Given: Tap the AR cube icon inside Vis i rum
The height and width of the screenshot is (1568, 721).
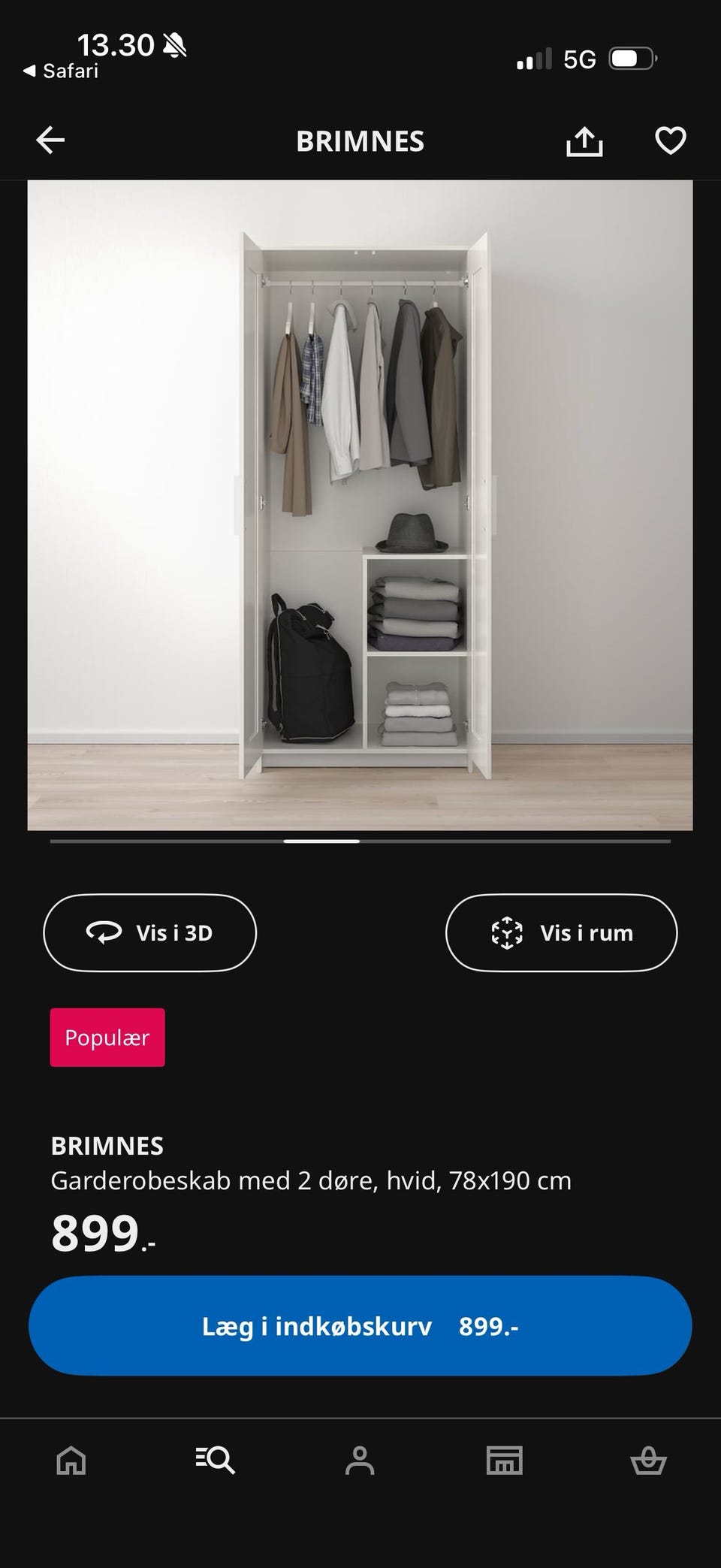Looking at the screenshot, I should 508,932.
